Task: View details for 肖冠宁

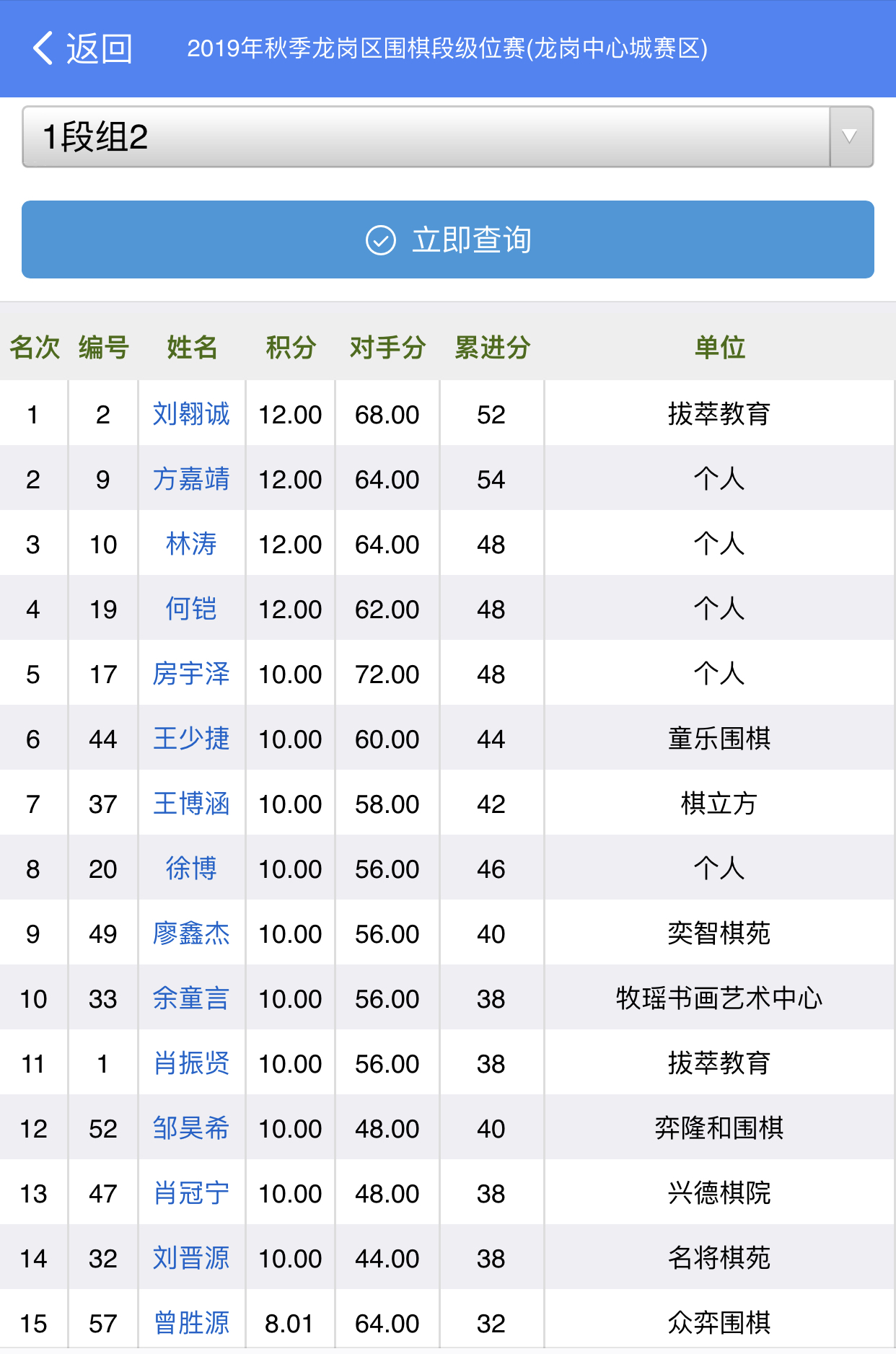Action: pos(191,1193)
